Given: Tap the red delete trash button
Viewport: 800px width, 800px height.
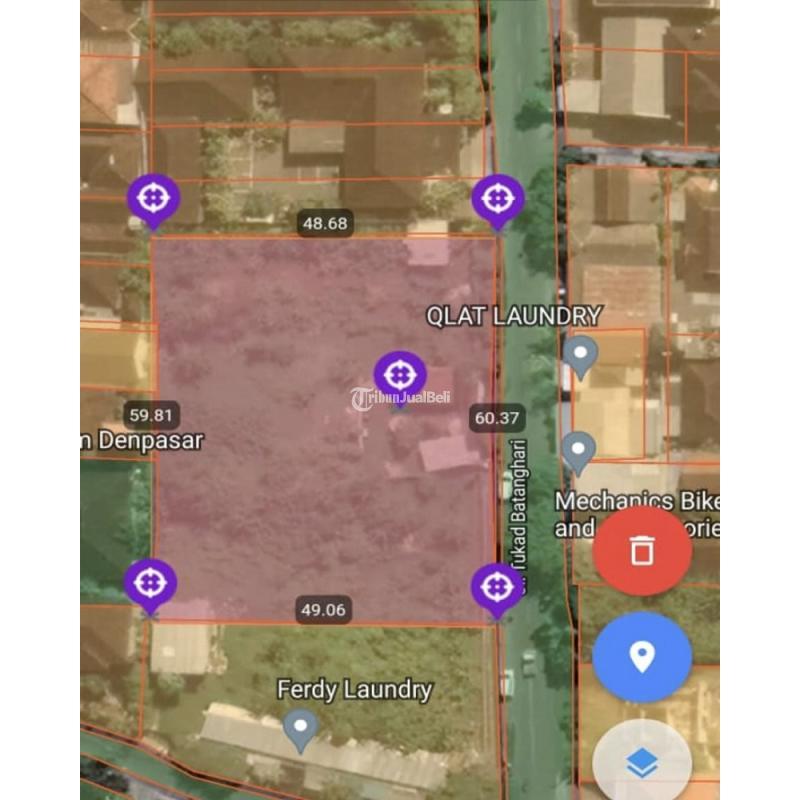Looking at the screenshot, I should pyautogui.click(x=641, y=550).
